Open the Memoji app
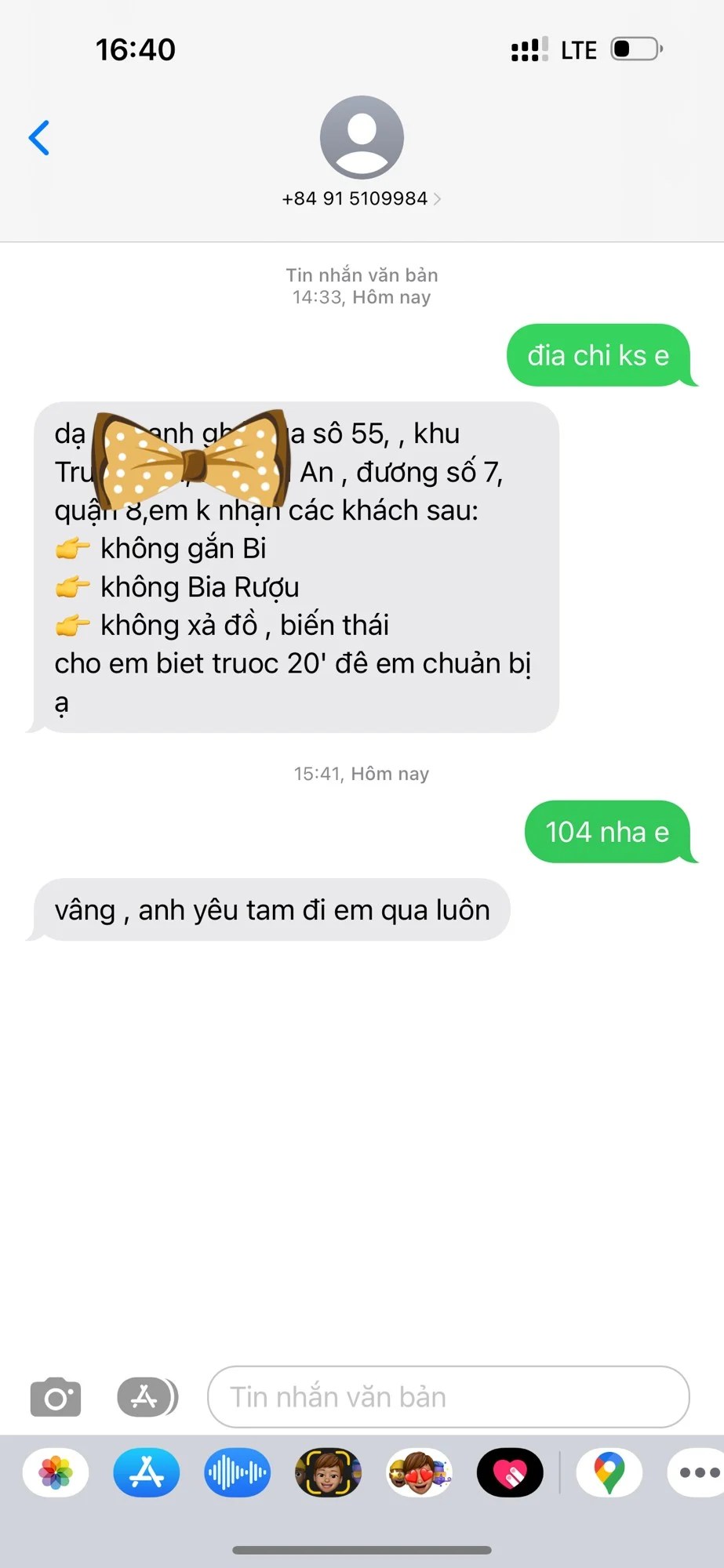 (x=328, y=1473)
